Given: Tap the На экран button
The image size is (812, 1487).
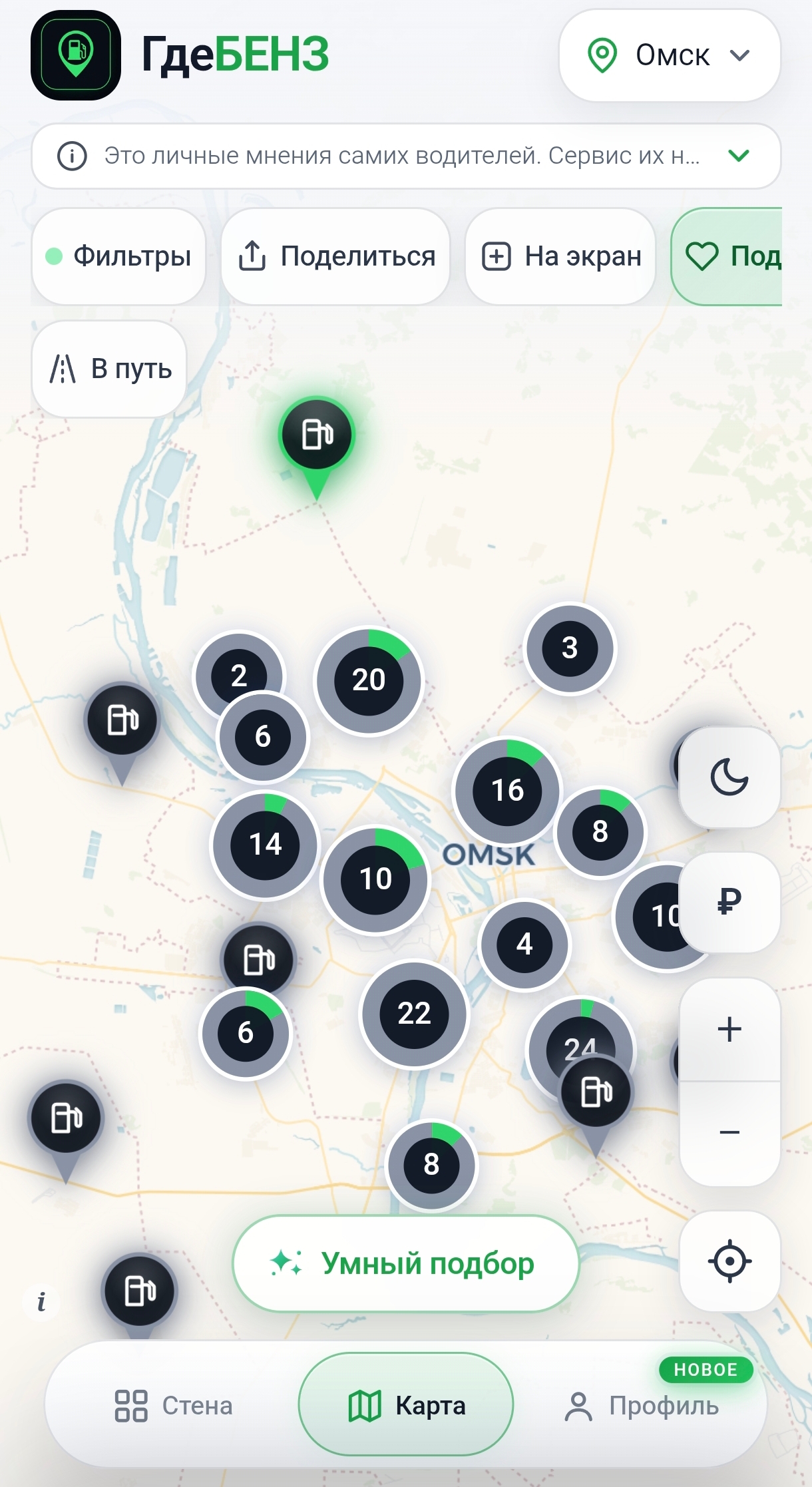Looking at the screenshot, I should pos(560,256).
